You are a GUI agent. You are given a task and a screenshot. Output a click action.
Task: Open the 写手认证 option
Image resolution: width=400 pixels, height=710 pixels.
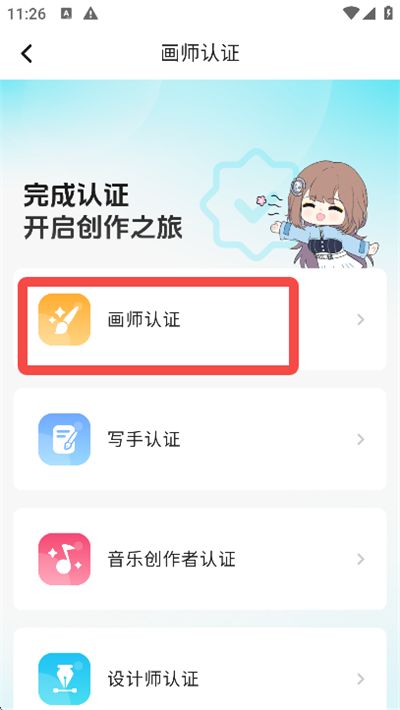point(200,439)
